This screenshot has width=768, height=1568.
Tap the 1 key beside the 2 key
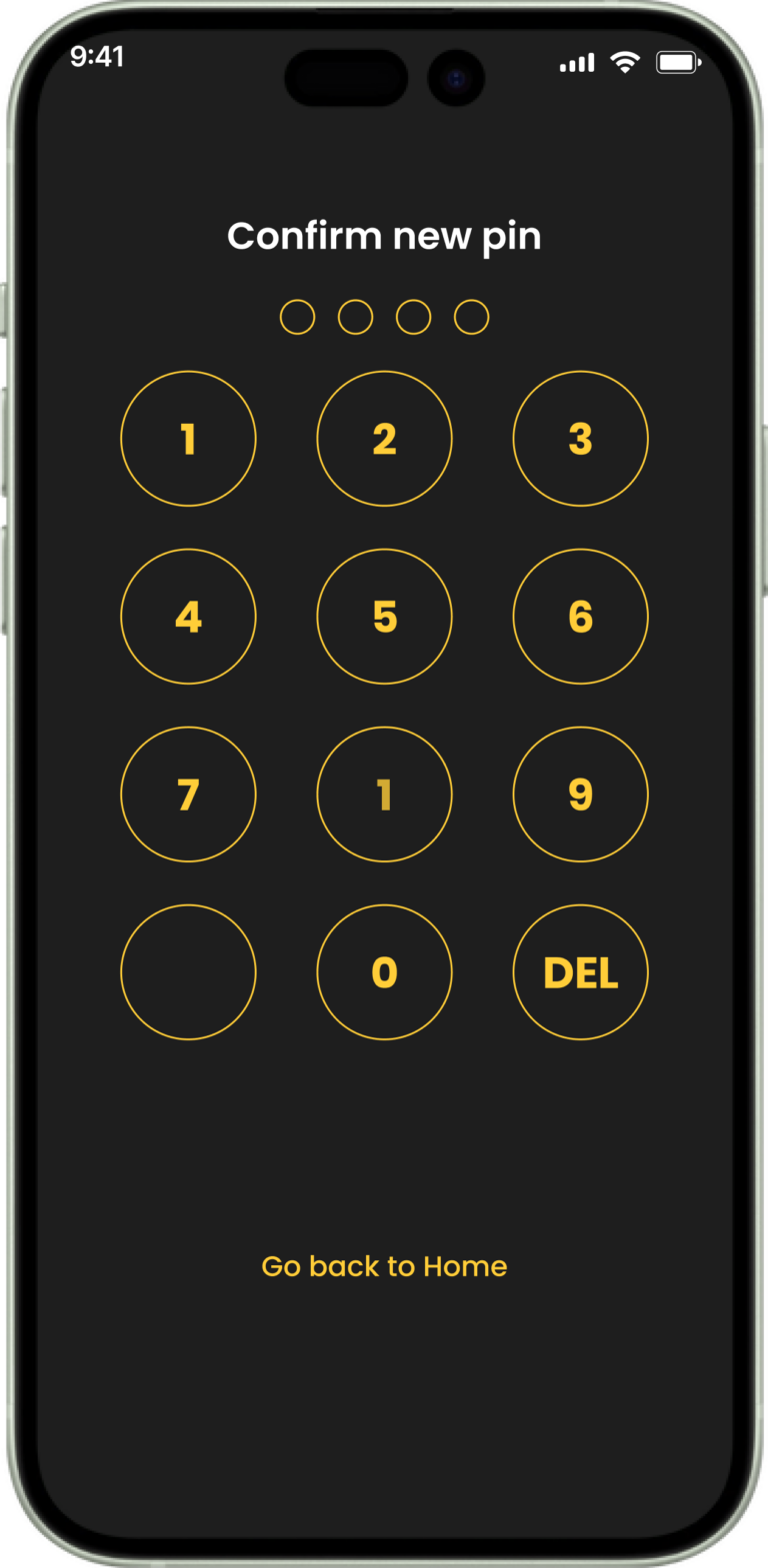click(188, 439)
